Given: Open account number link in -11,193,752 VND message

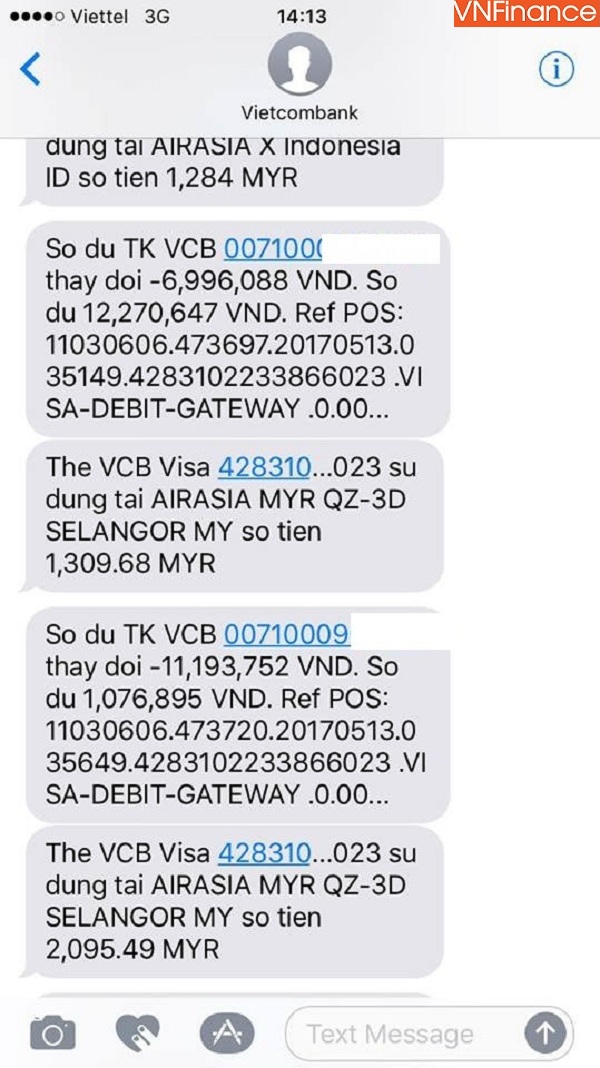Looking at the screenshot, I should click(x=286, y=633).
